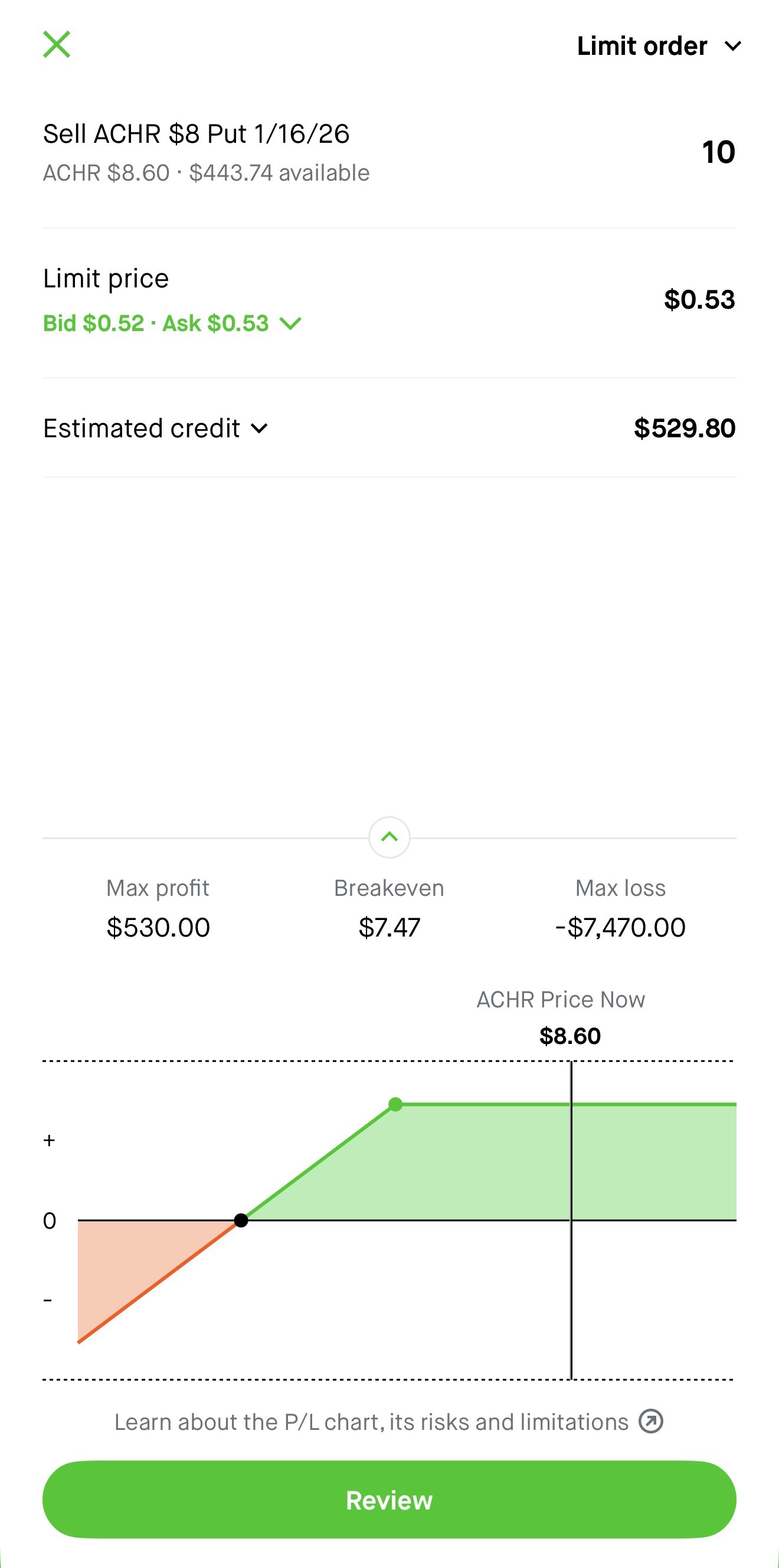Close the order entry screen

[x=57, y=44]
